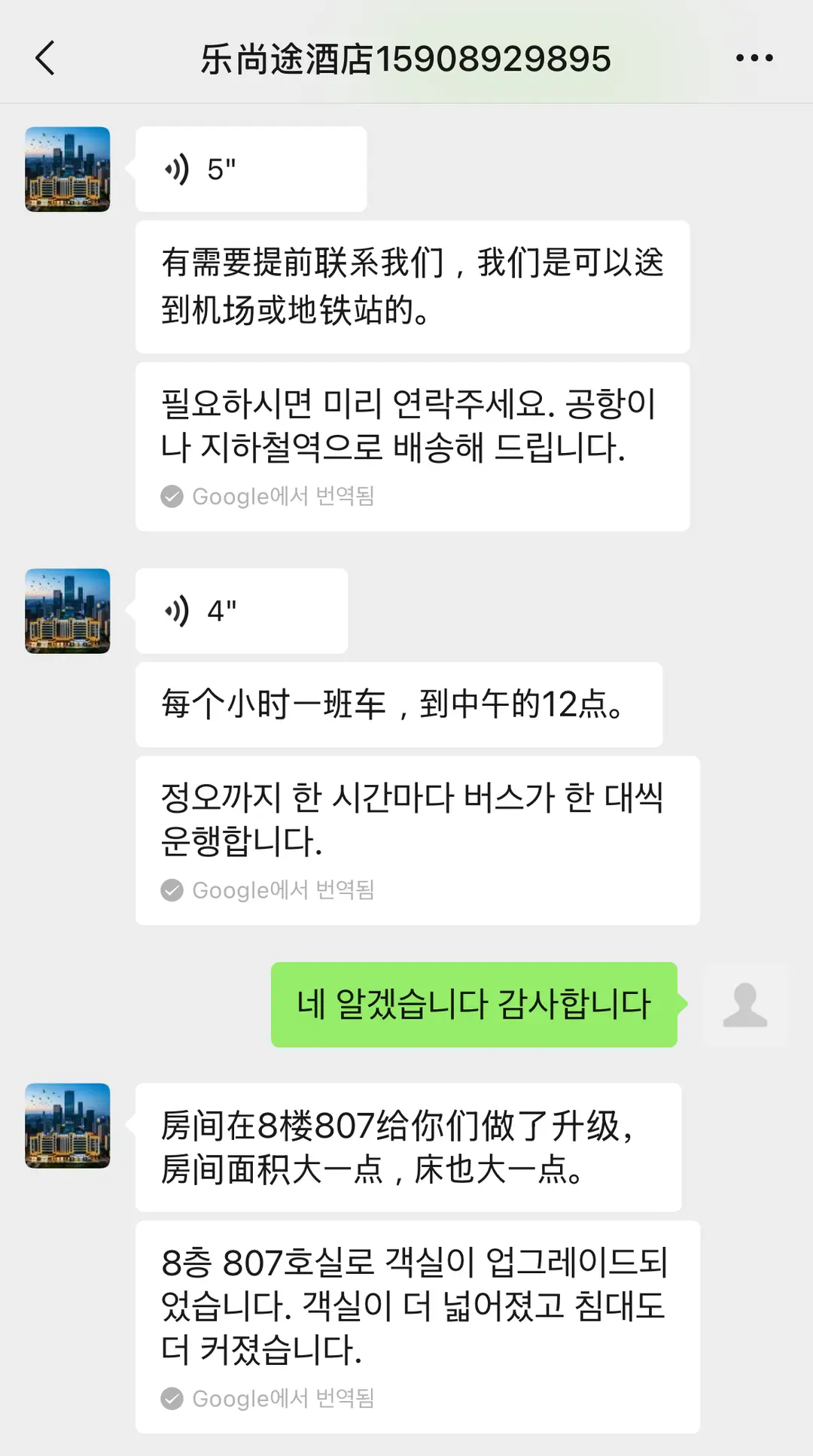Play the 5-second voice message
Screen dimensions: 813x1456
[x=251, y=169]
